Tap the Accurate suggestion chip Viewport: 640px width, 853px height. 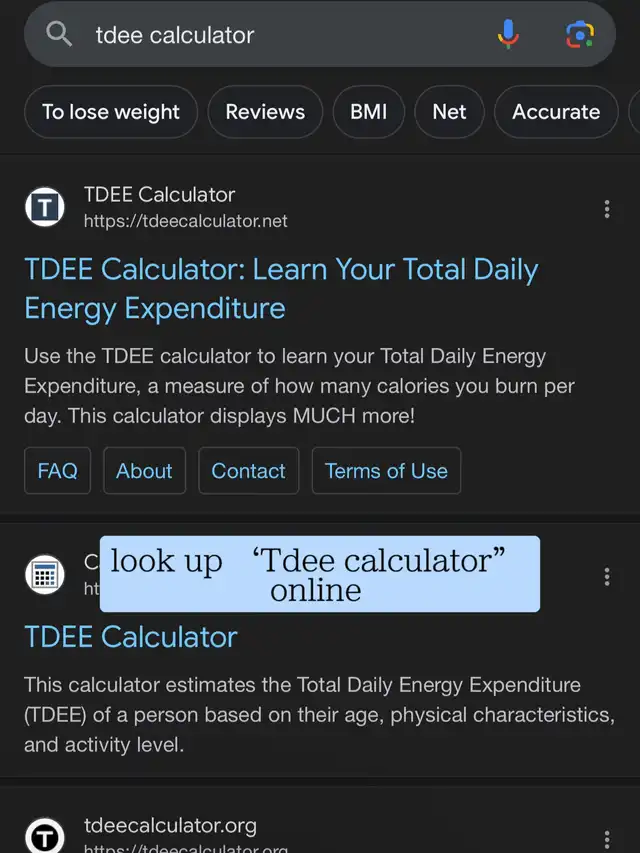tap(556, 112)
